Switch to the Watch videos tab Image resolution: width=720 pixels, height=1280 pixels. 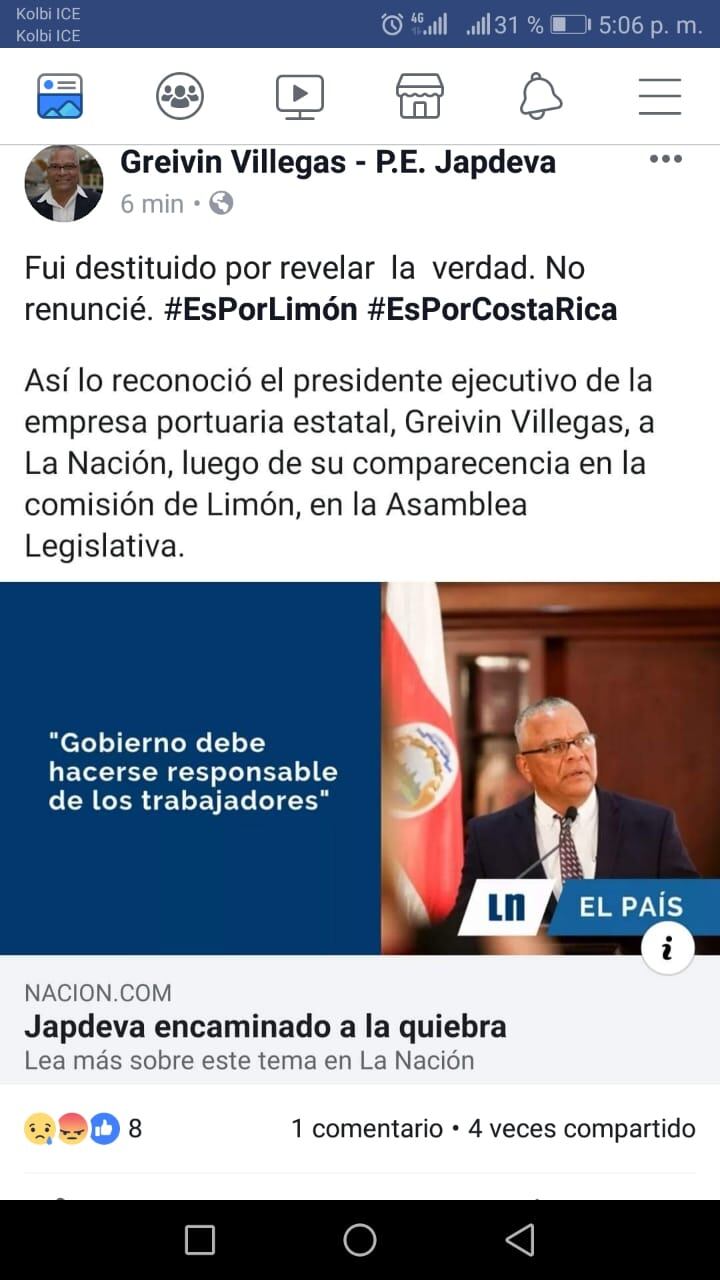click(x=300, y=97)
